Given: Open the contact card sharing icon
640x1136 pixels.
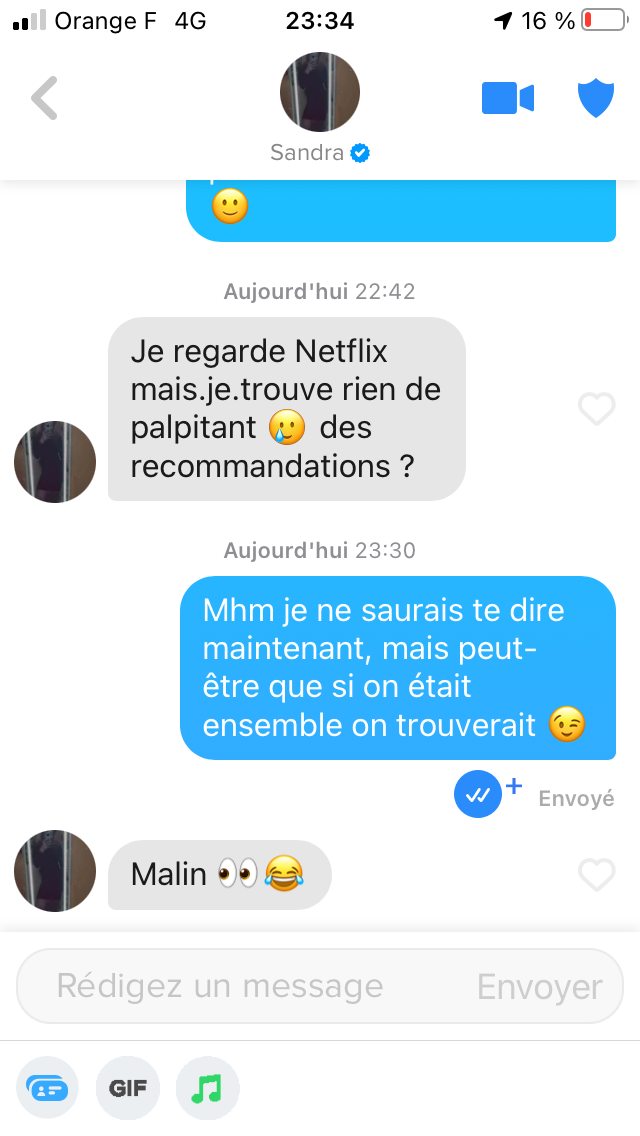Looking at the screenshot, I should coord(47,1087).
